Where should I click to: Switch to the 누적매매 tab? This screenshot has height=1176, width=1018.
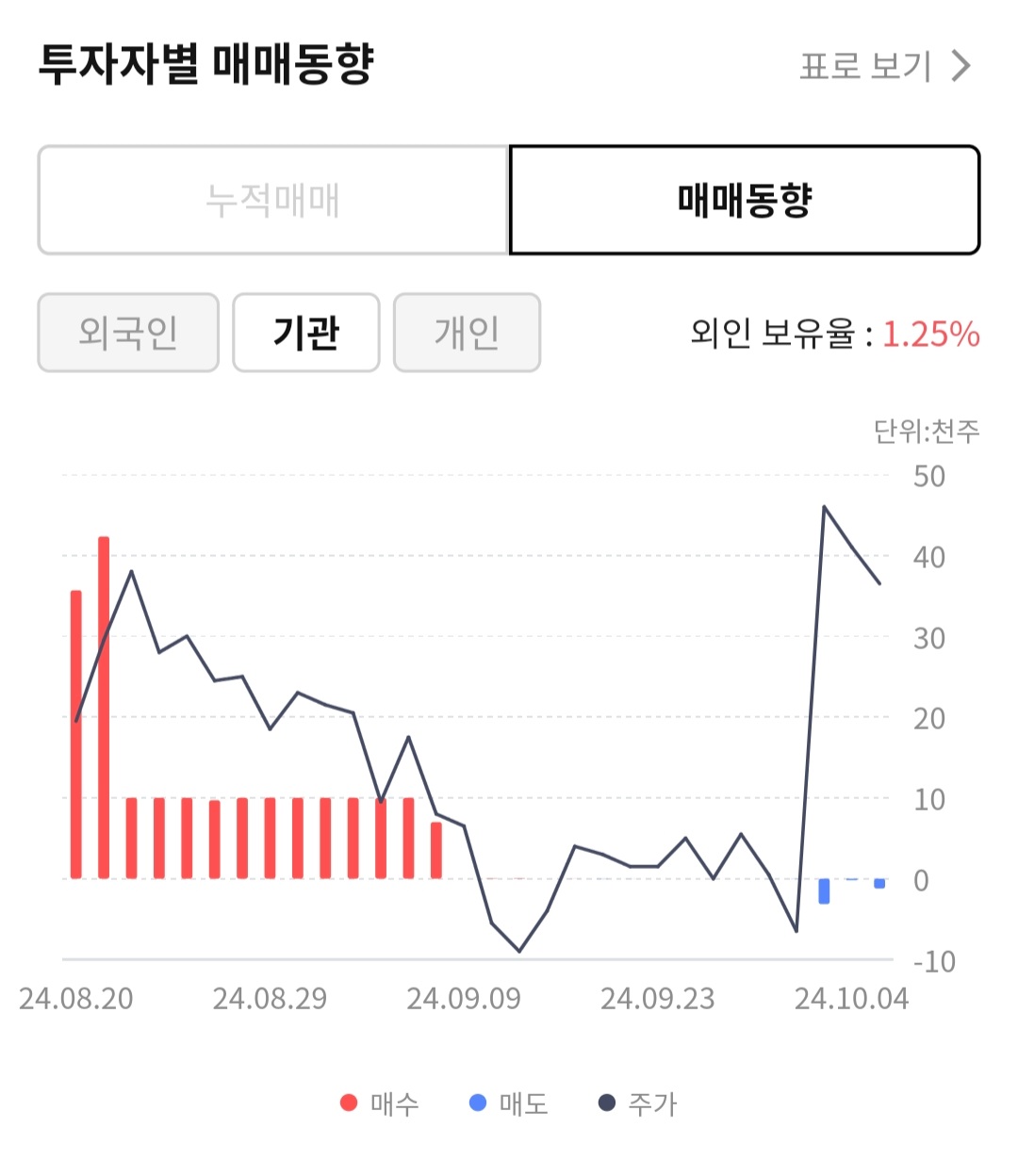(x=273, y=200)
